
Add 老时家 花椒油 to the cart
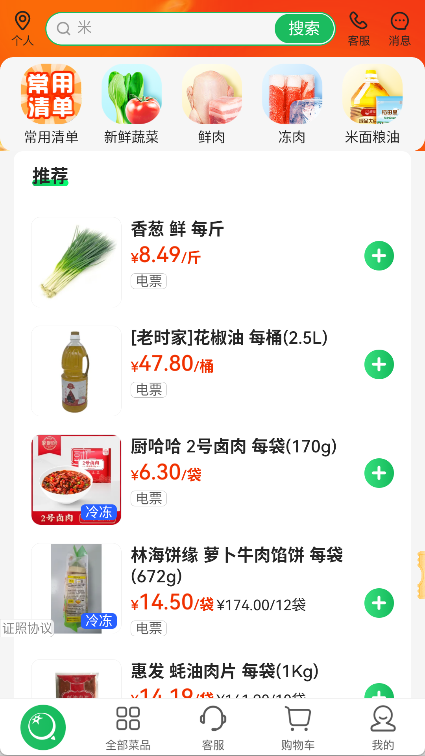click(379, 364)
